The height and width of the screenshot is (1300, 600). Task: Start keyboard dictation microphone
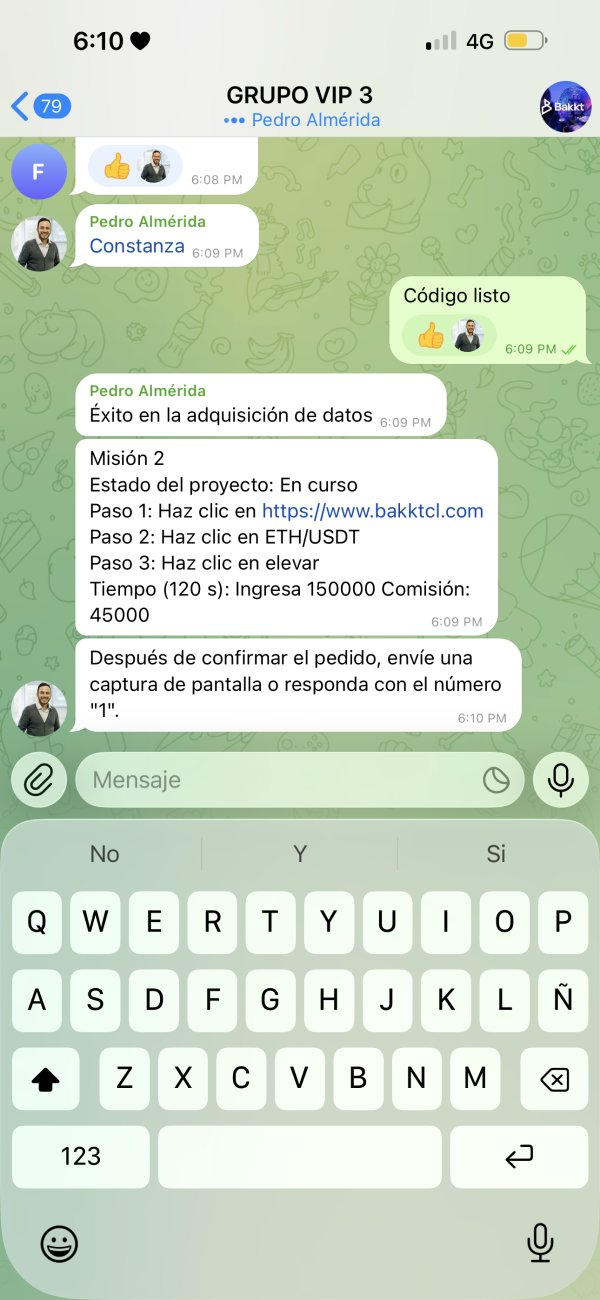click(540, 1243)
